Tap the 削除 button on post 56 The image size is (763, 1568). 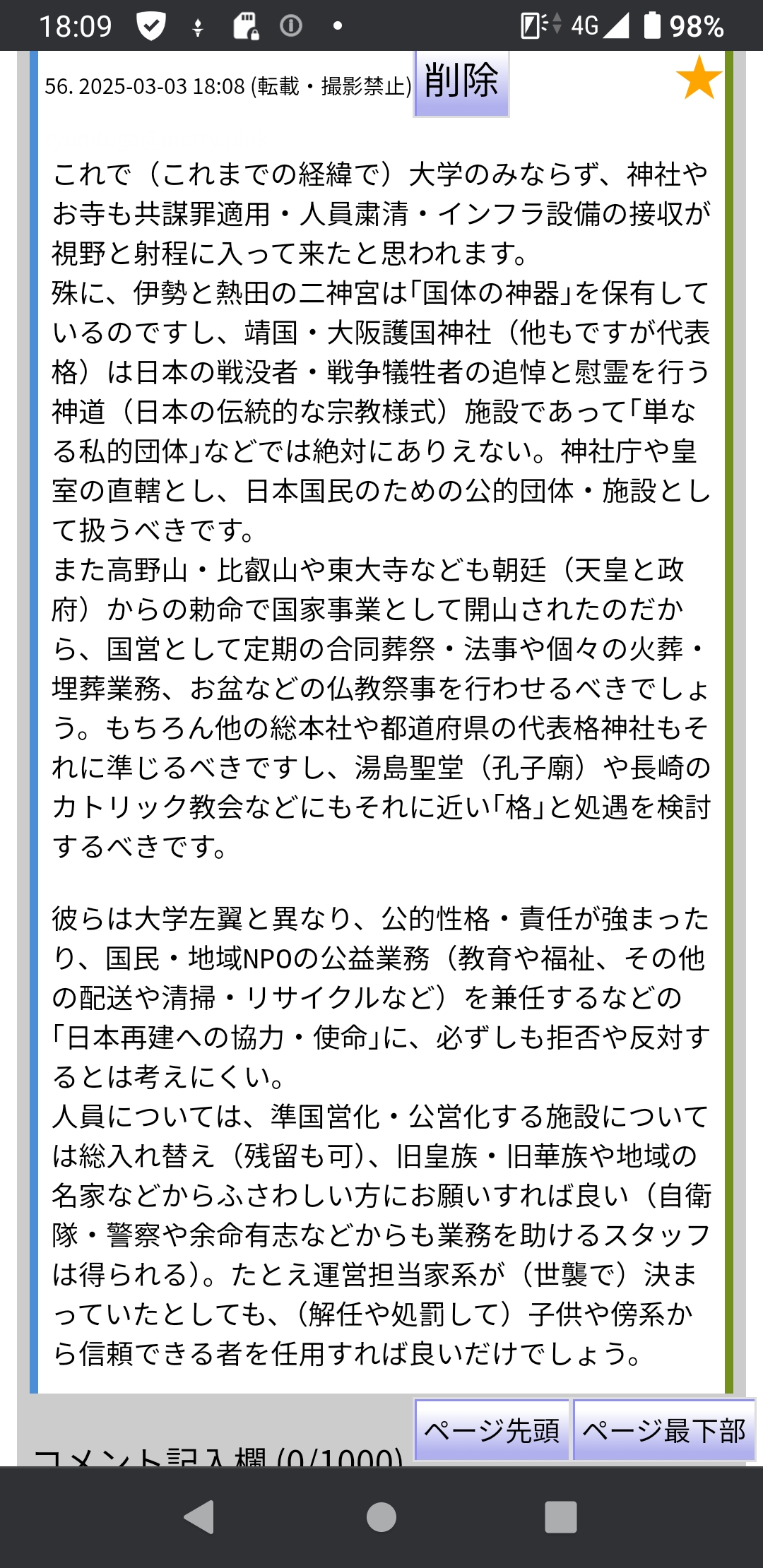click(x=461, y=82)
